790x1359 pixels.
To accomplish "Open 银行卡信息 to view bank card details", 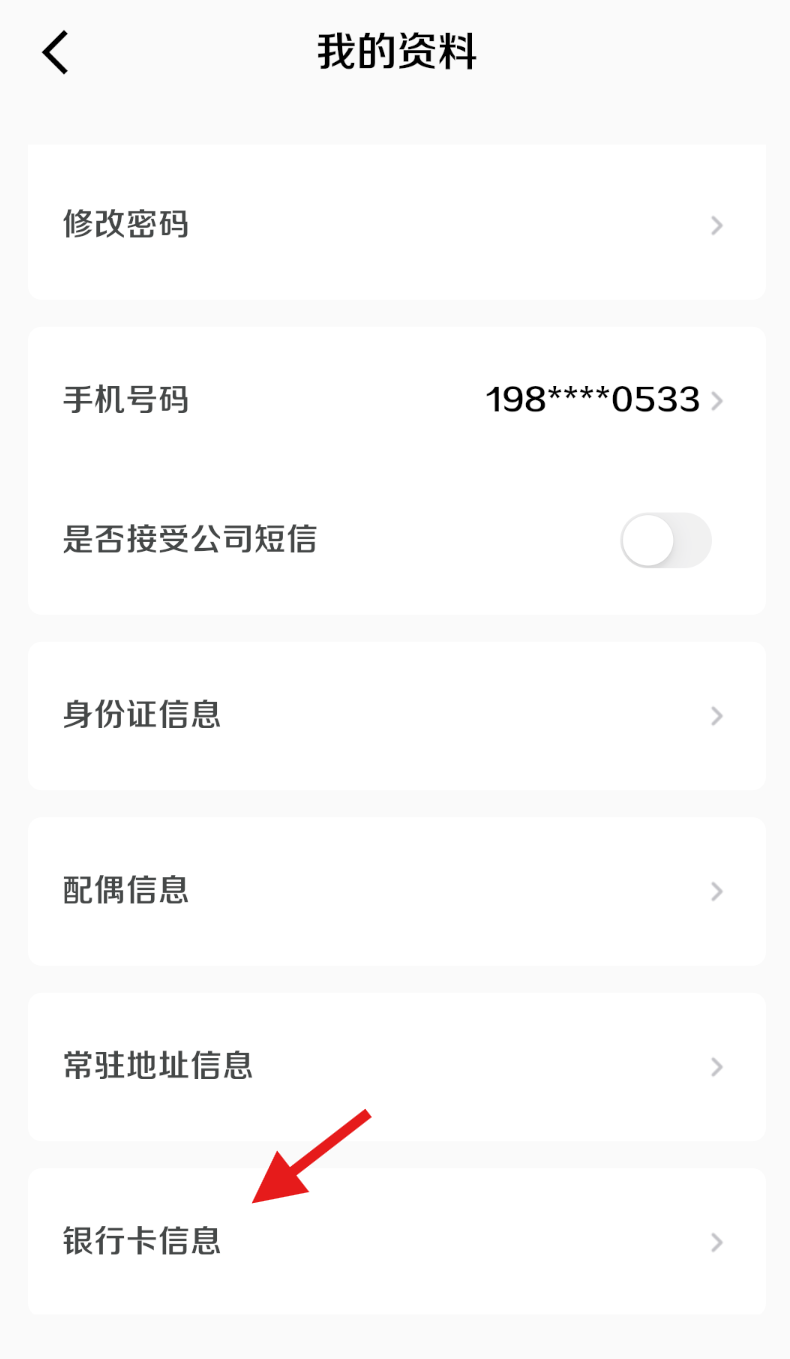I will 395,1242.
